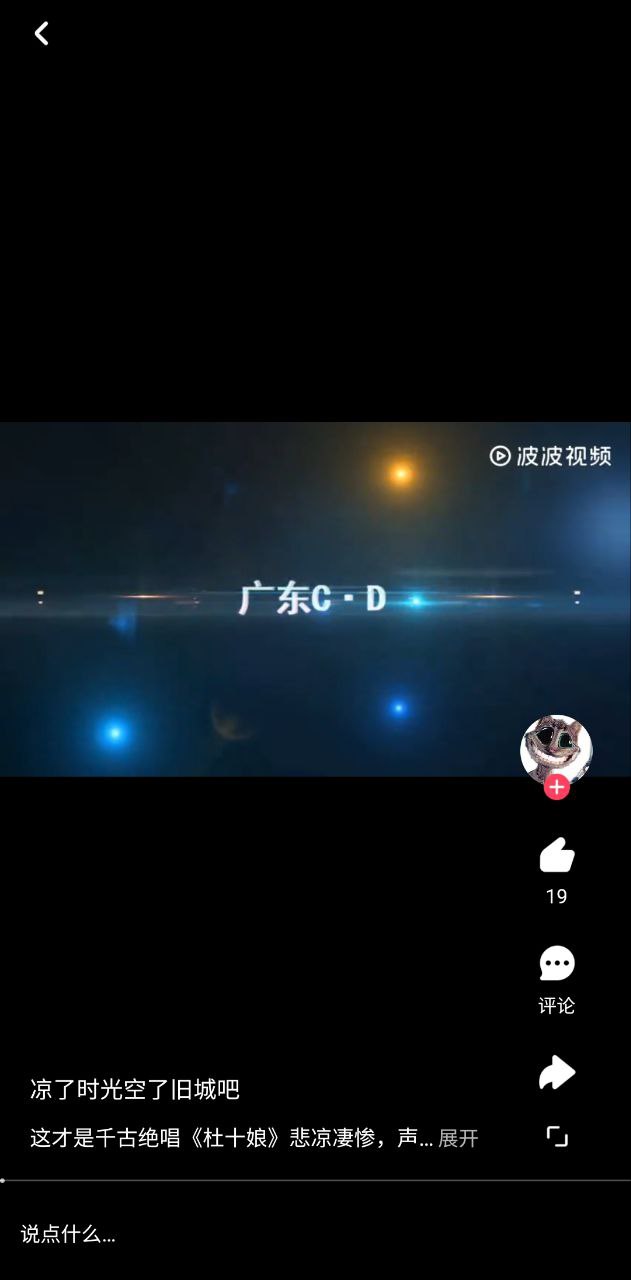Share this video with the arrow icon
Image resolution: width=631 pixels, height=1280 pixels.
(557, 1073)
